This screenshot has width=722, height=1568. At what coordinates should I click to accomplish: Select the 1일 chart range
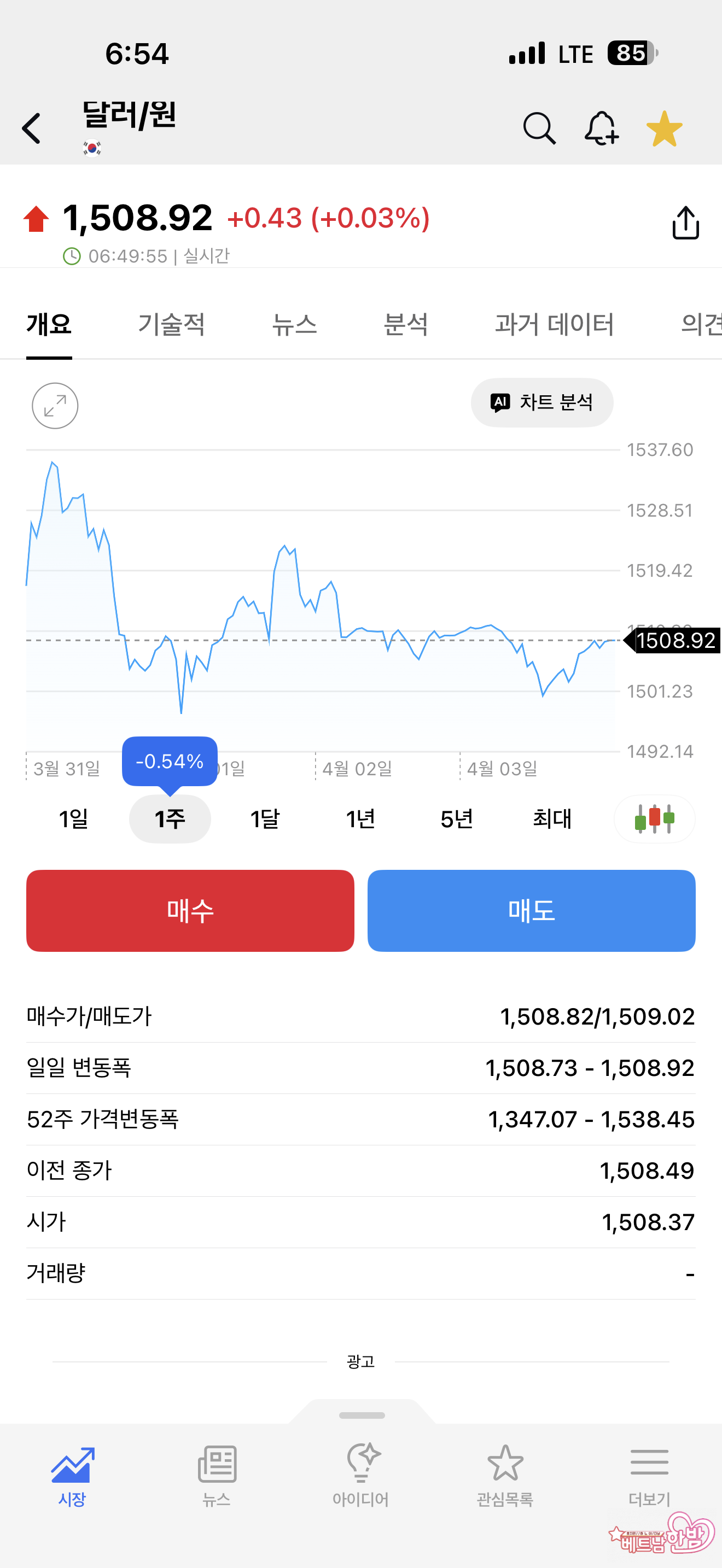pos(74,818)
